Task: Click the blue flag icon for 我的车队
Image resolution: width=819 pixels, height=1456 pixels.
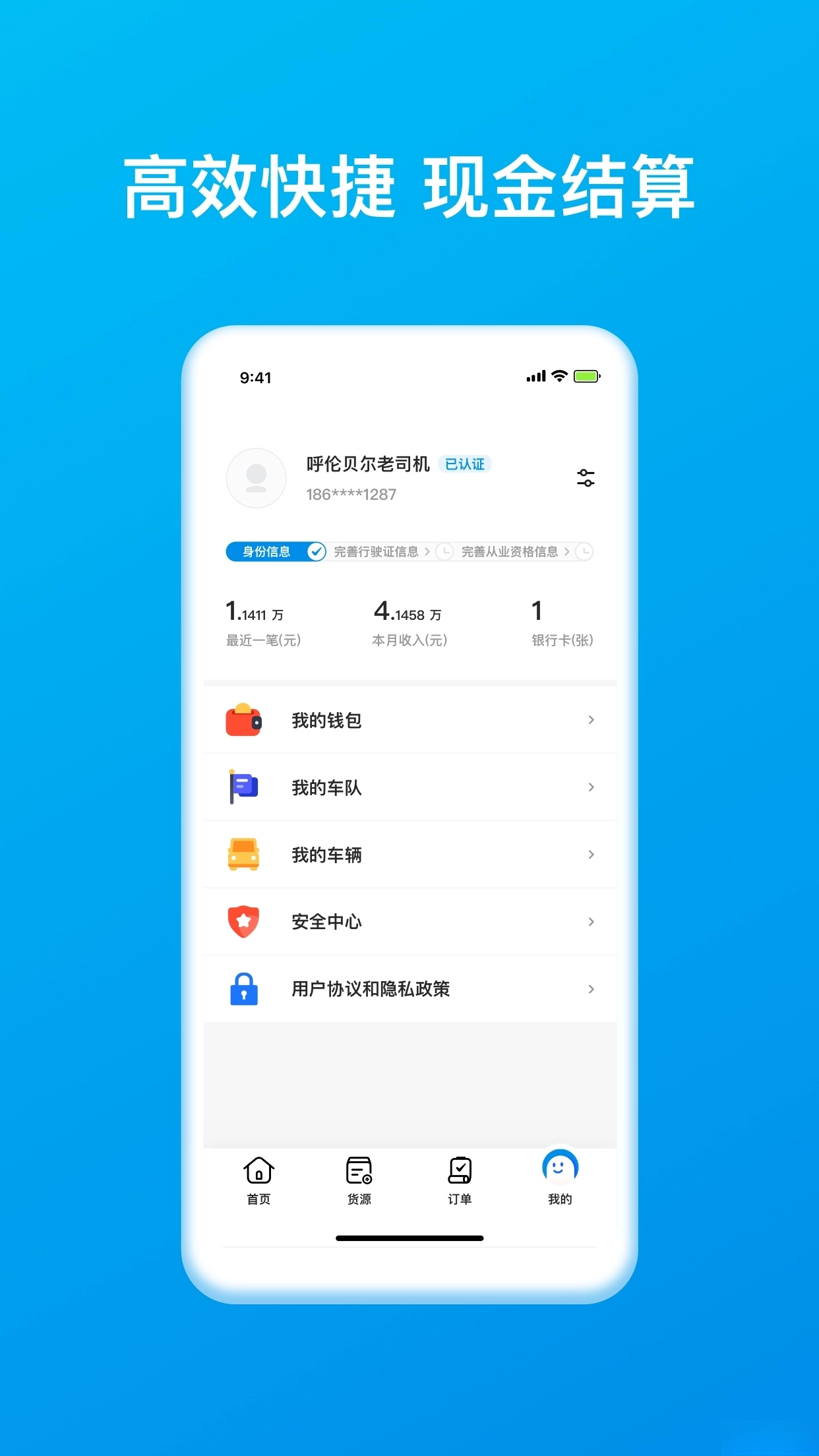Action: click(243, 787)
